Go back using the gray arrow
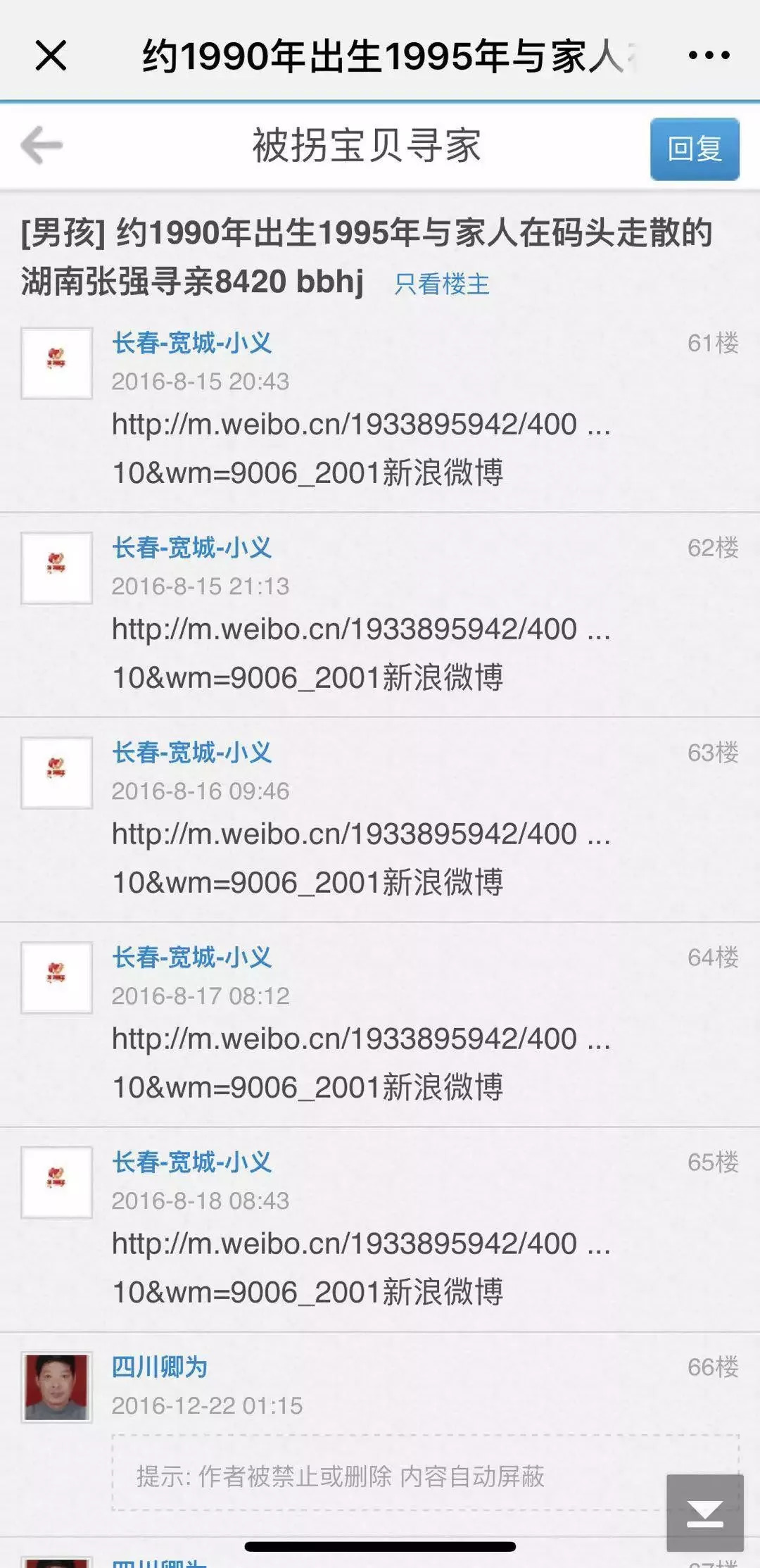This screenshot has height=1568, width=760. tap(42, 146)
